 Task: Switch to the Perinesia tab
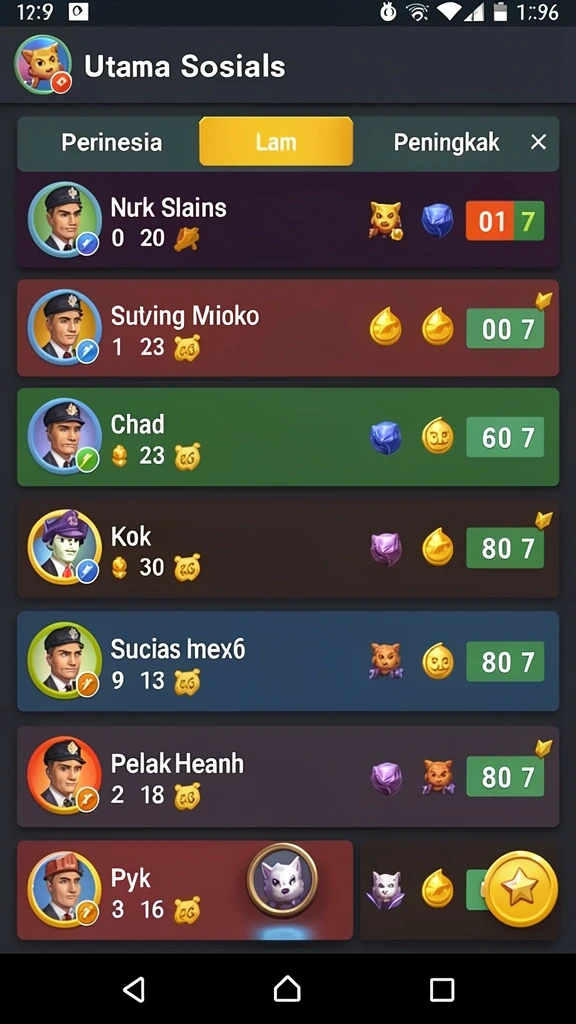point(111,142)
